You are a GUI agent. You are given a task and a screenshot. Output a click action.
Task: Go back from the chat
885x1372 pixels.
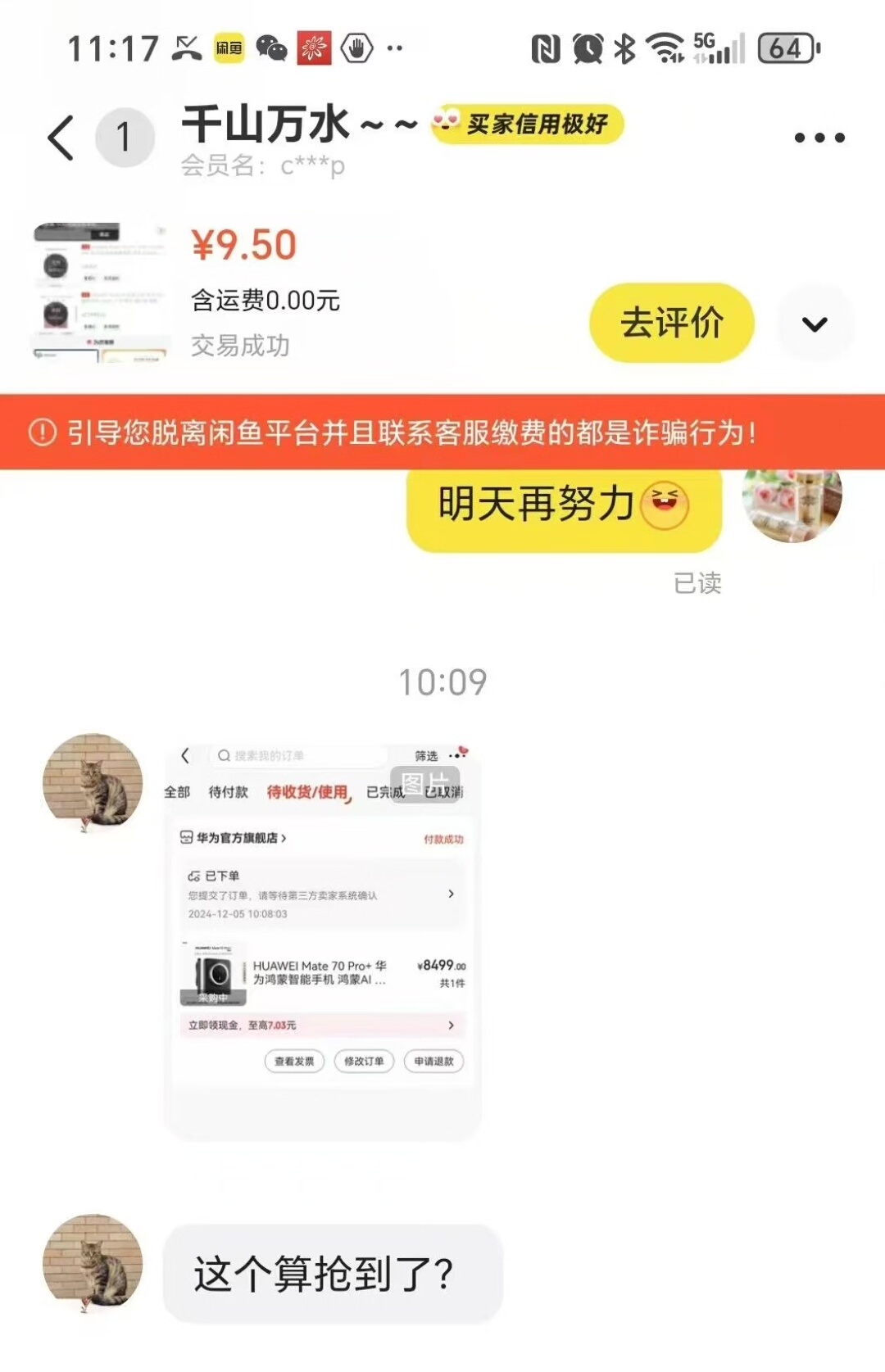pyautogui.click(x=61, y=138)
